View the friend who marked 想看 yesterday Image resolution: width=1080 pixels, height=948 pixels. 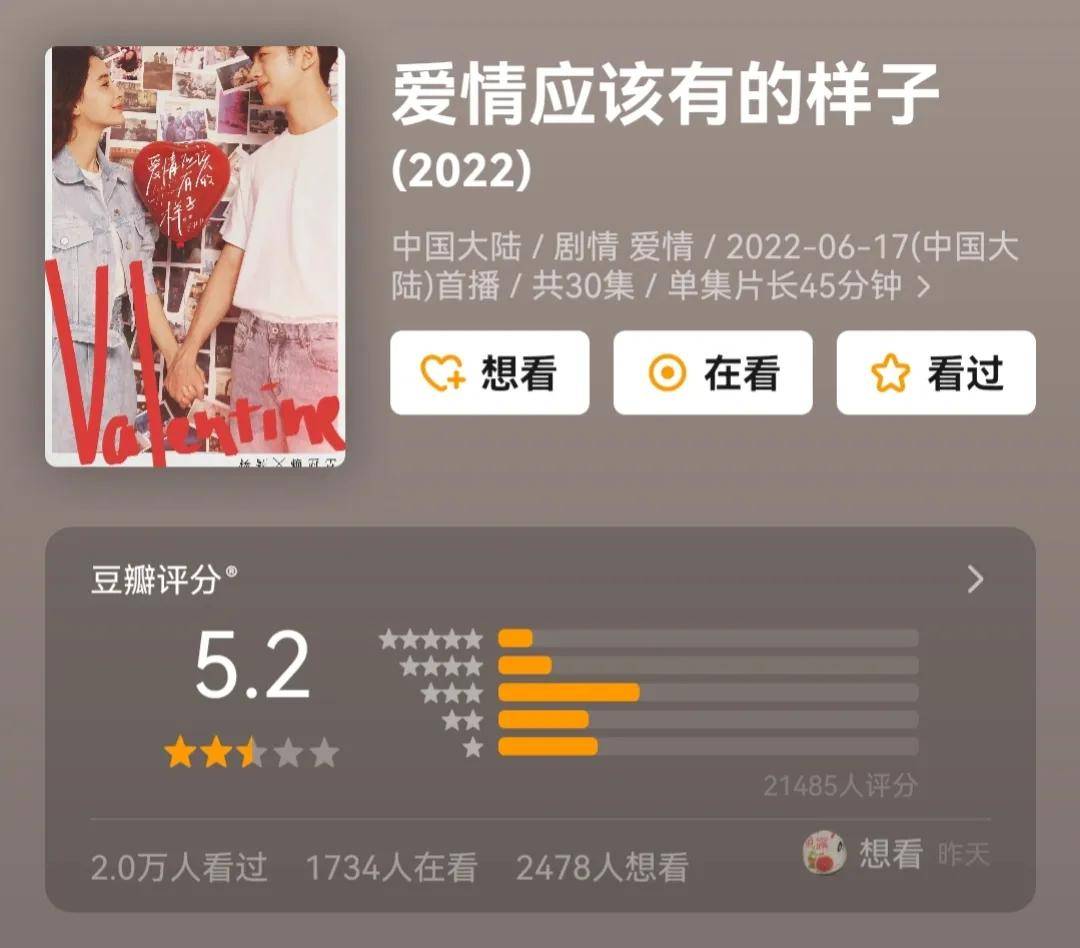coord(826,853)
